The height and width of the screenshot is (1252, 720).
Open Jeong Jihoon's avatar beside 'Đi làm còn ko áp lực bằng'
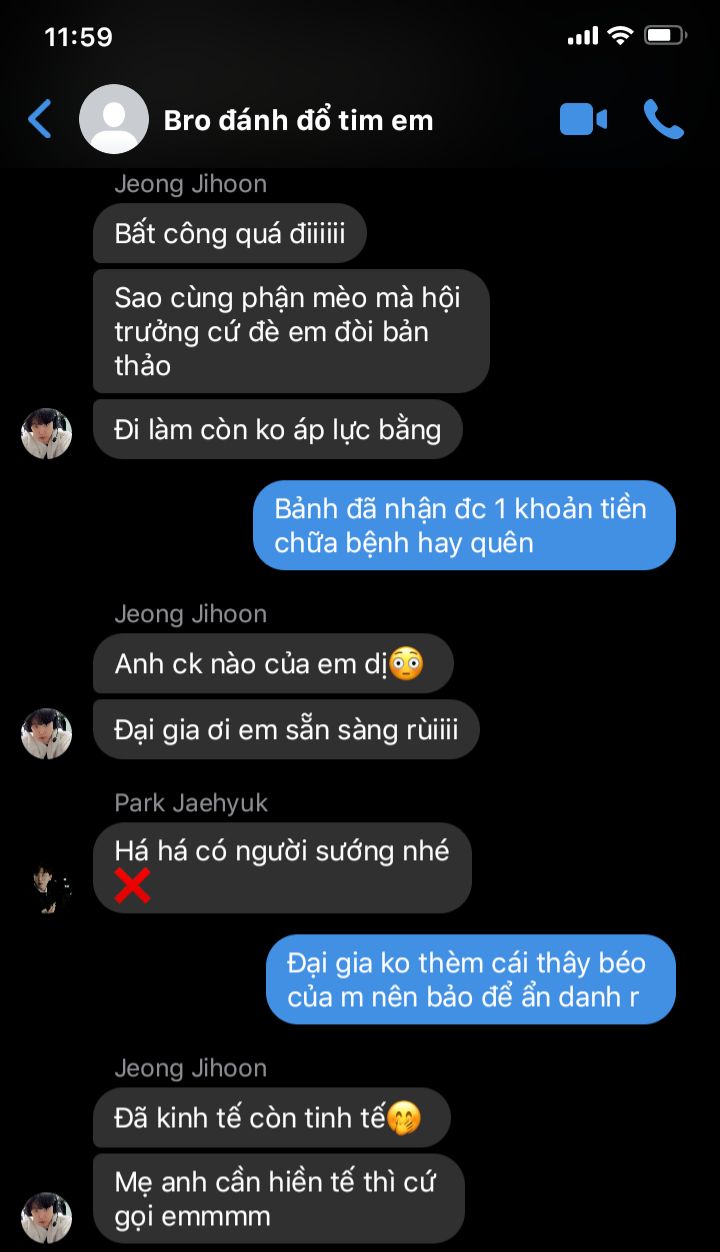pos(47,433)
